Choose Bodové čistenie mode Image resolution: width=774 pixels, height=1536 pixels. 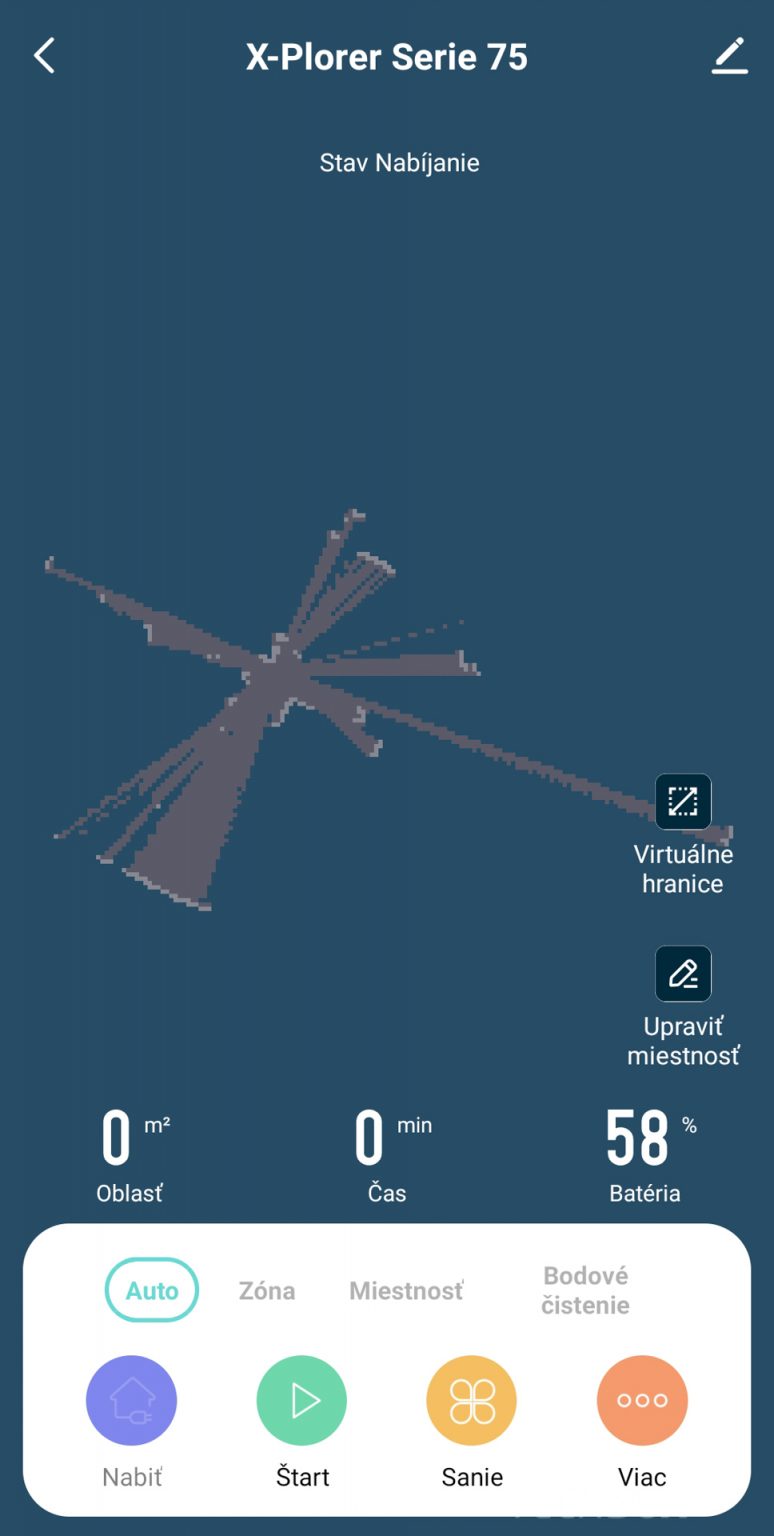click(x=585, y=1290)
